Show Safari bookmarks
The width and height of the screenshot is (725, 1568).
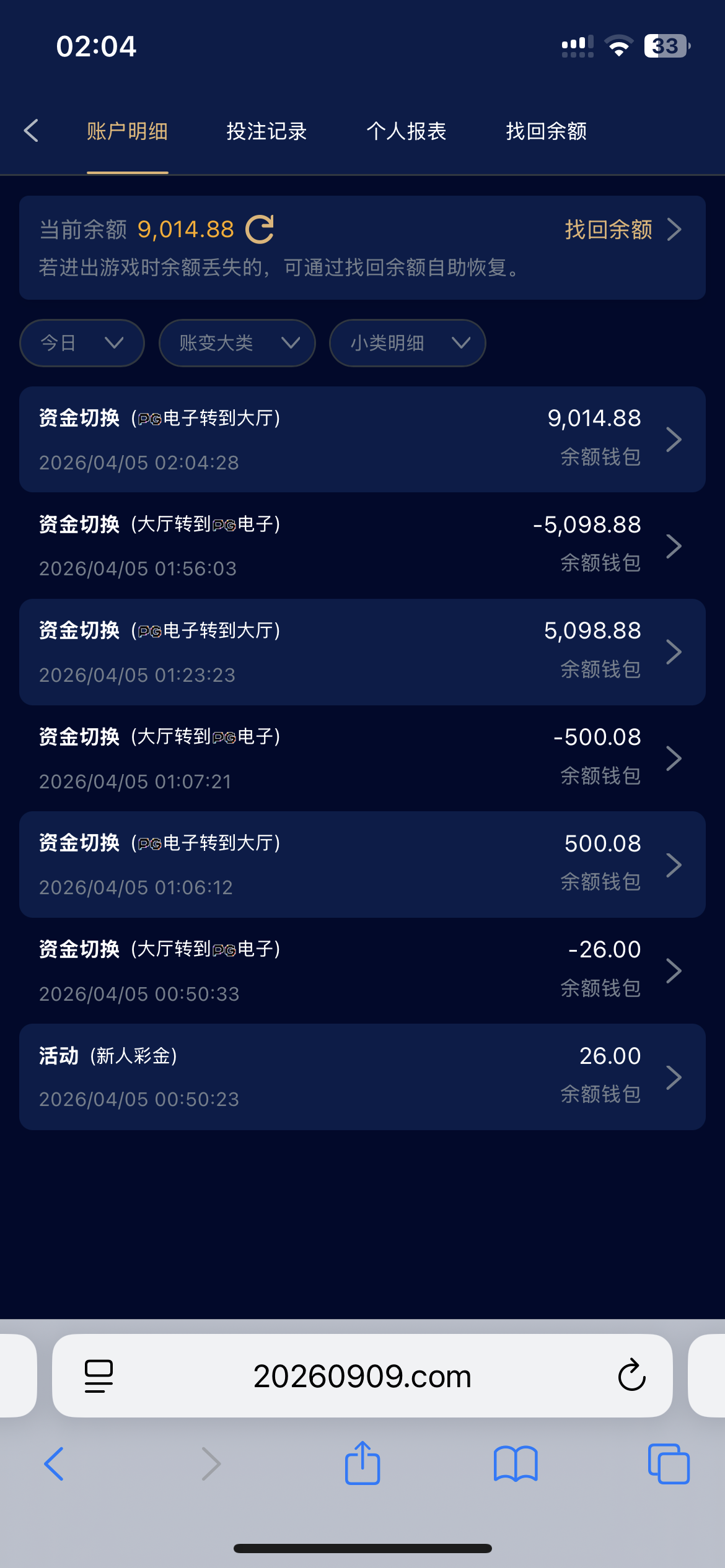516,1464
